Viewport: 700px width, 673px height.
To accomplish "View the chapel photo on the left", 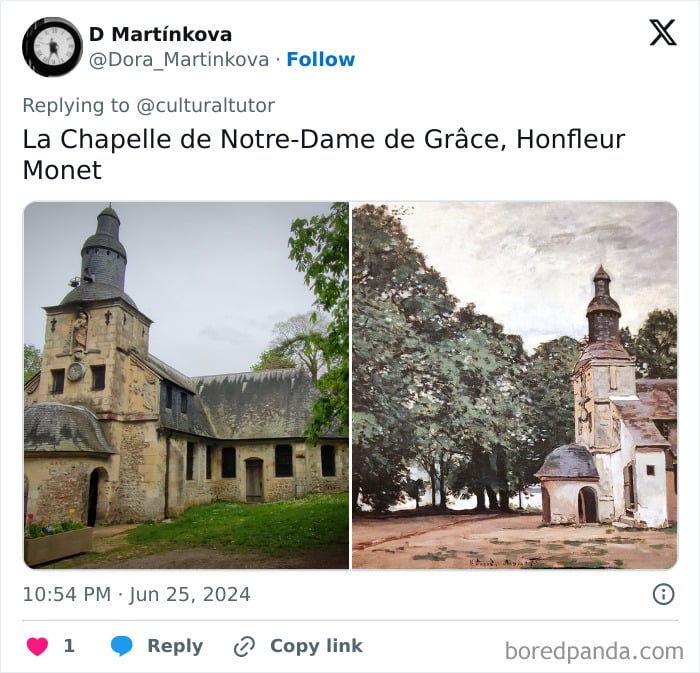I will [186, 385].
